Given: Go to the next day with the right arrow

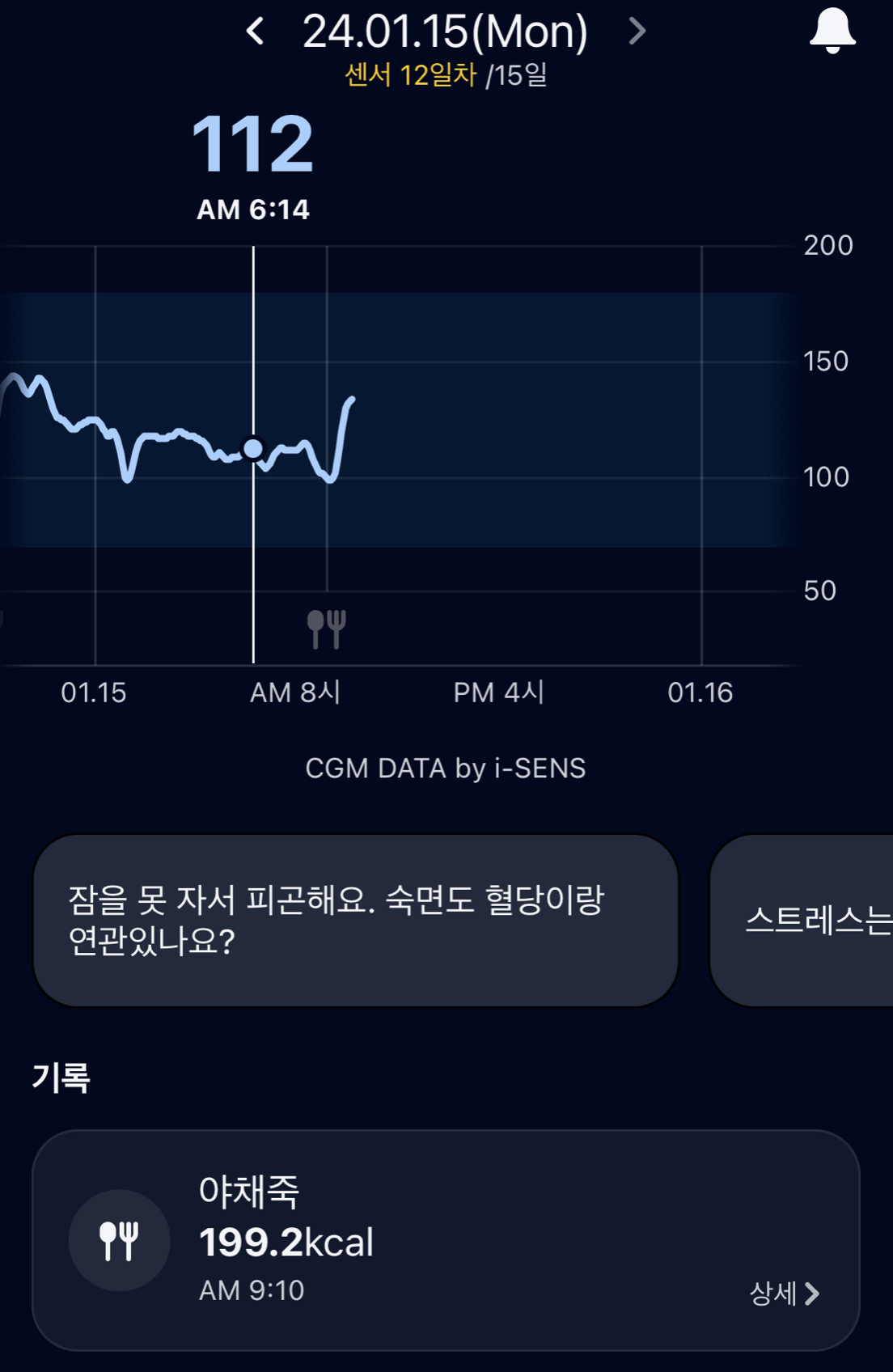Looking at the screenshot, I should point(638,31).
